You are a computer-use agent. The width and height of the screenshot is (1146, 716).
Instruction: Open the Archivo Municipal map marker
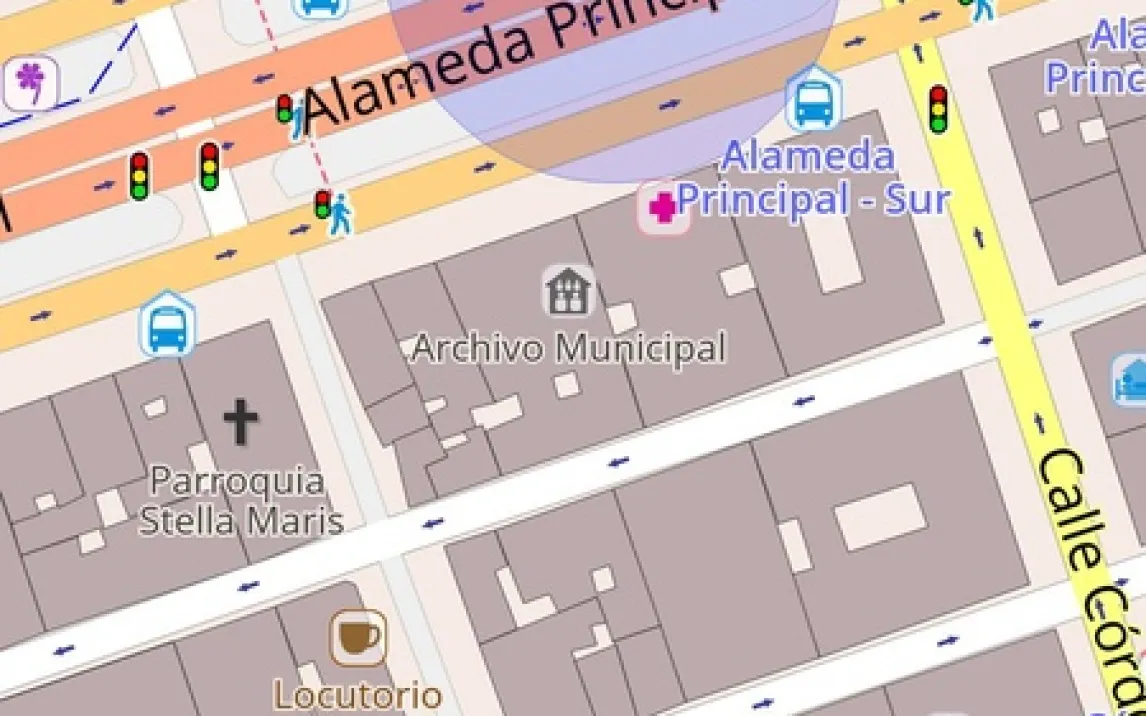568,292
